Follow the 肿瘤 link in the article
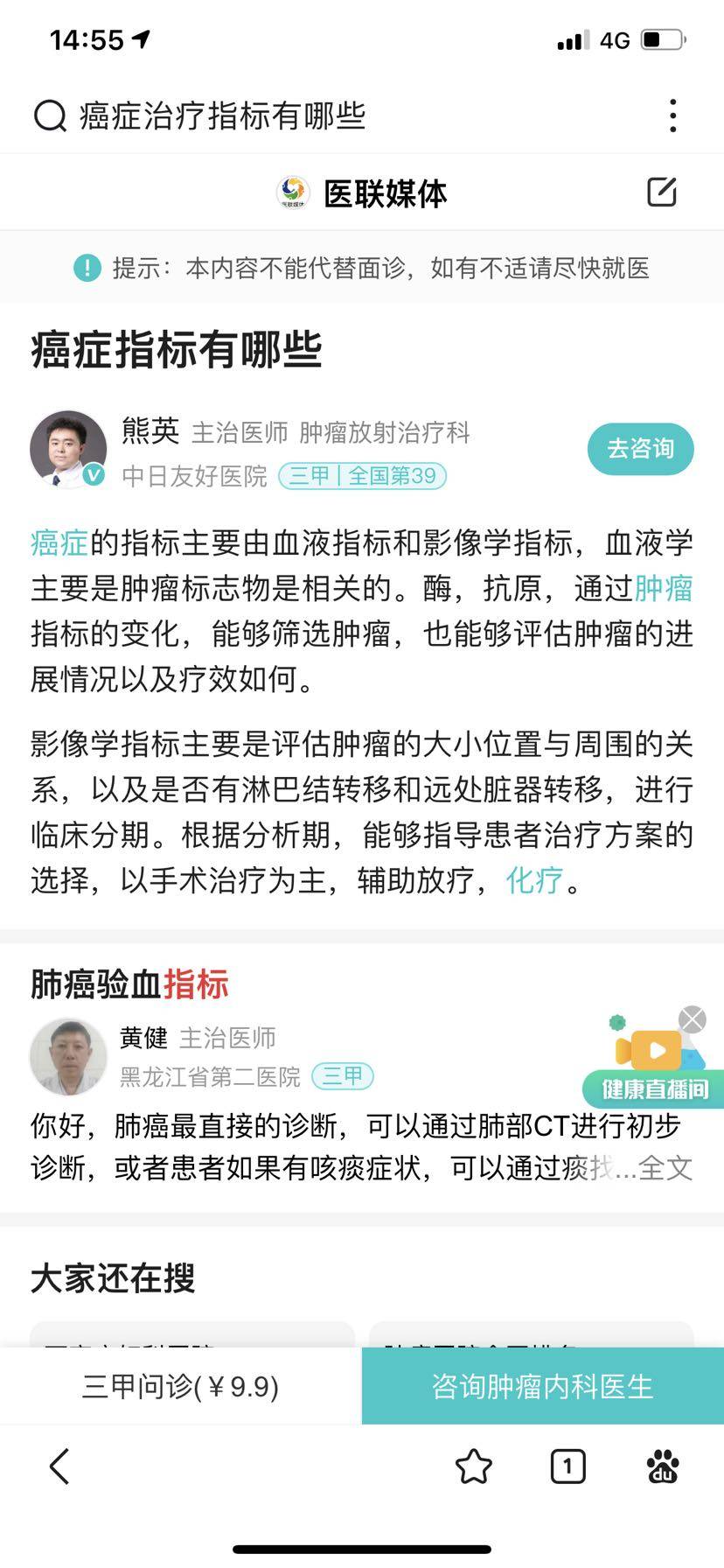724x1568 pixels. tap(663, 589)
